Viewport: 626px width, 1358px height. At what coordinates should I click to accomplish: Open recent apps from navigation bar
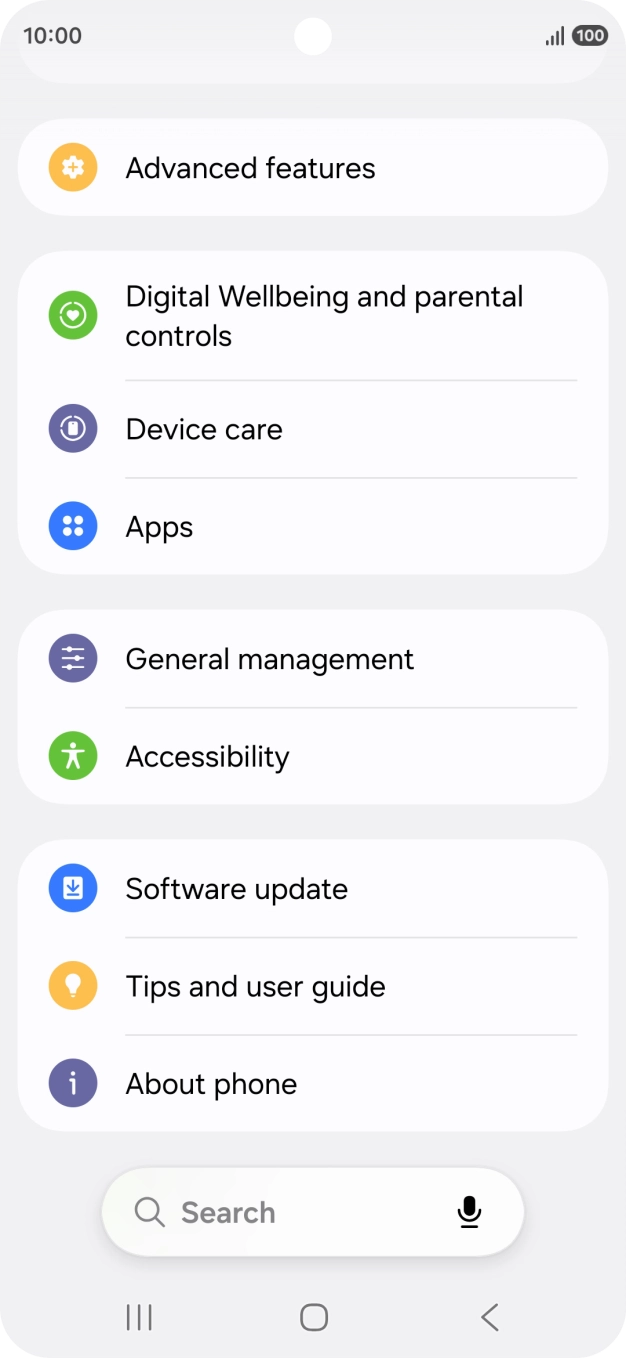(x=139, y=1317)
